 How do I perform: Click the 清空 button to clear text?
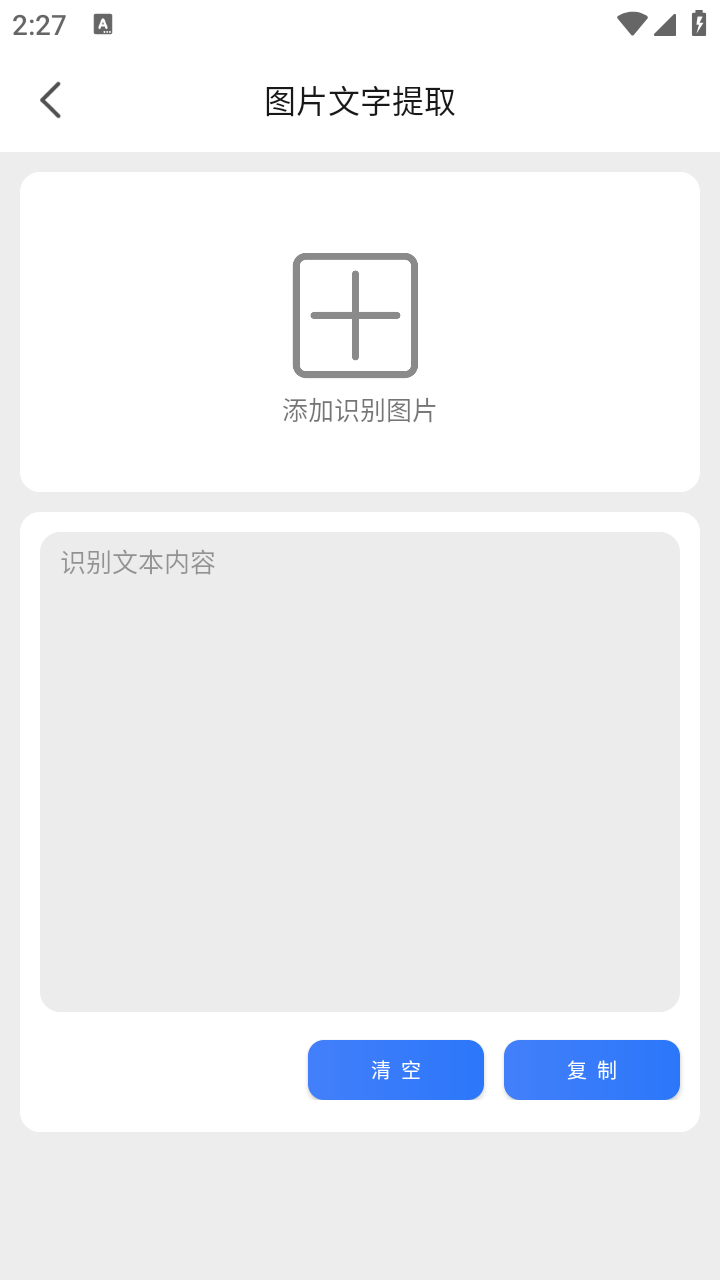(x=396, y=1069)
